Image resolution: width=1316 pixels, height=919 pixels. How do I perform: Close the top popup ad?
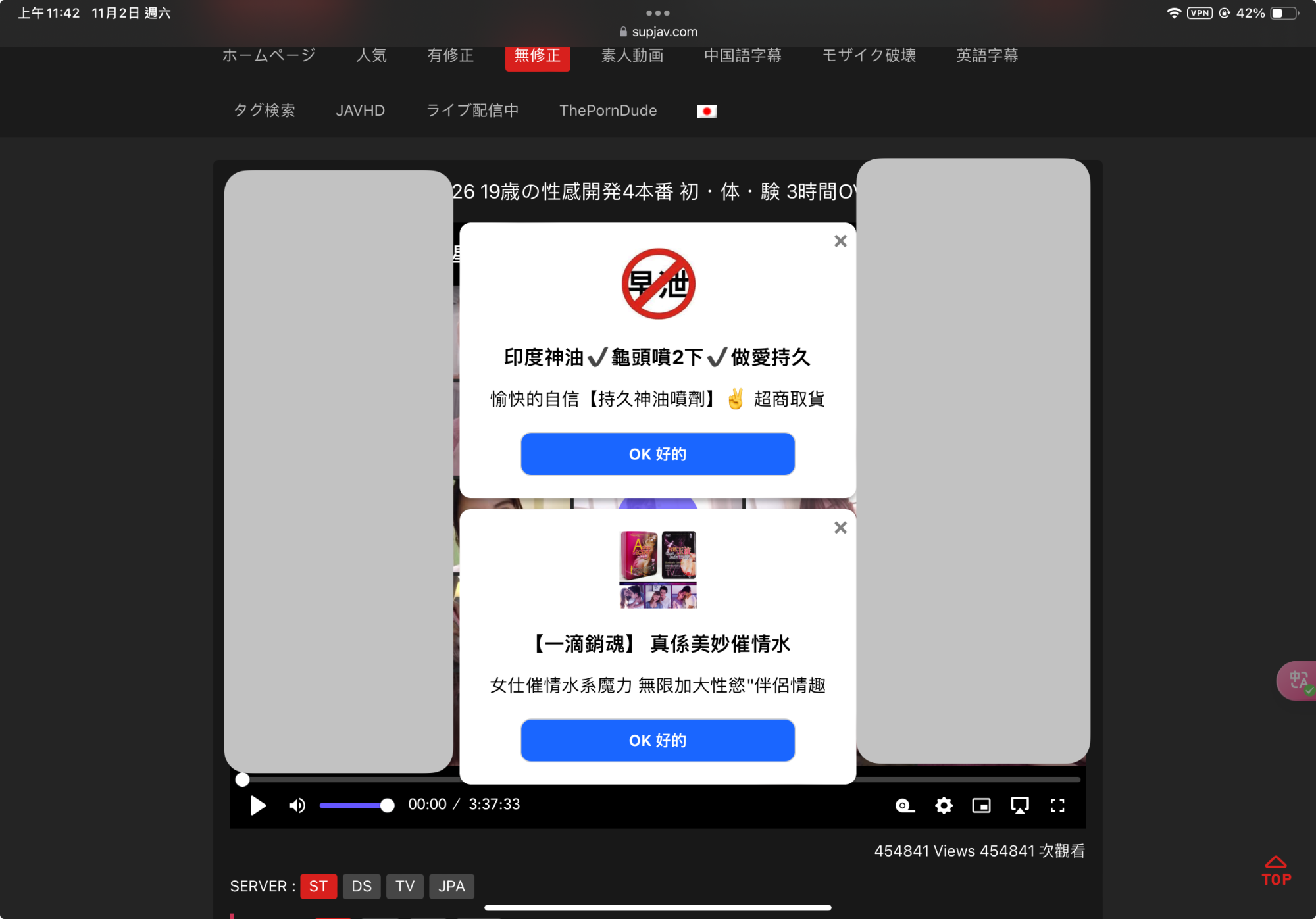click(x=840, y=241)
